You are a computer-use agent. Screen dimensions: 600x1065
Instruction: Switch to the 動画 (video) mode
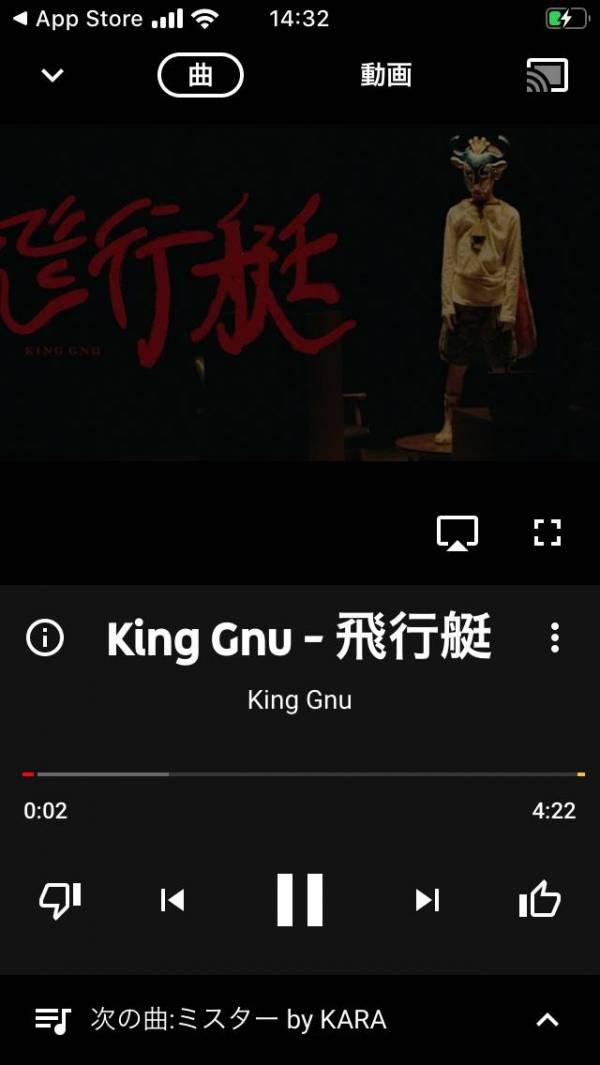point(386,75)
